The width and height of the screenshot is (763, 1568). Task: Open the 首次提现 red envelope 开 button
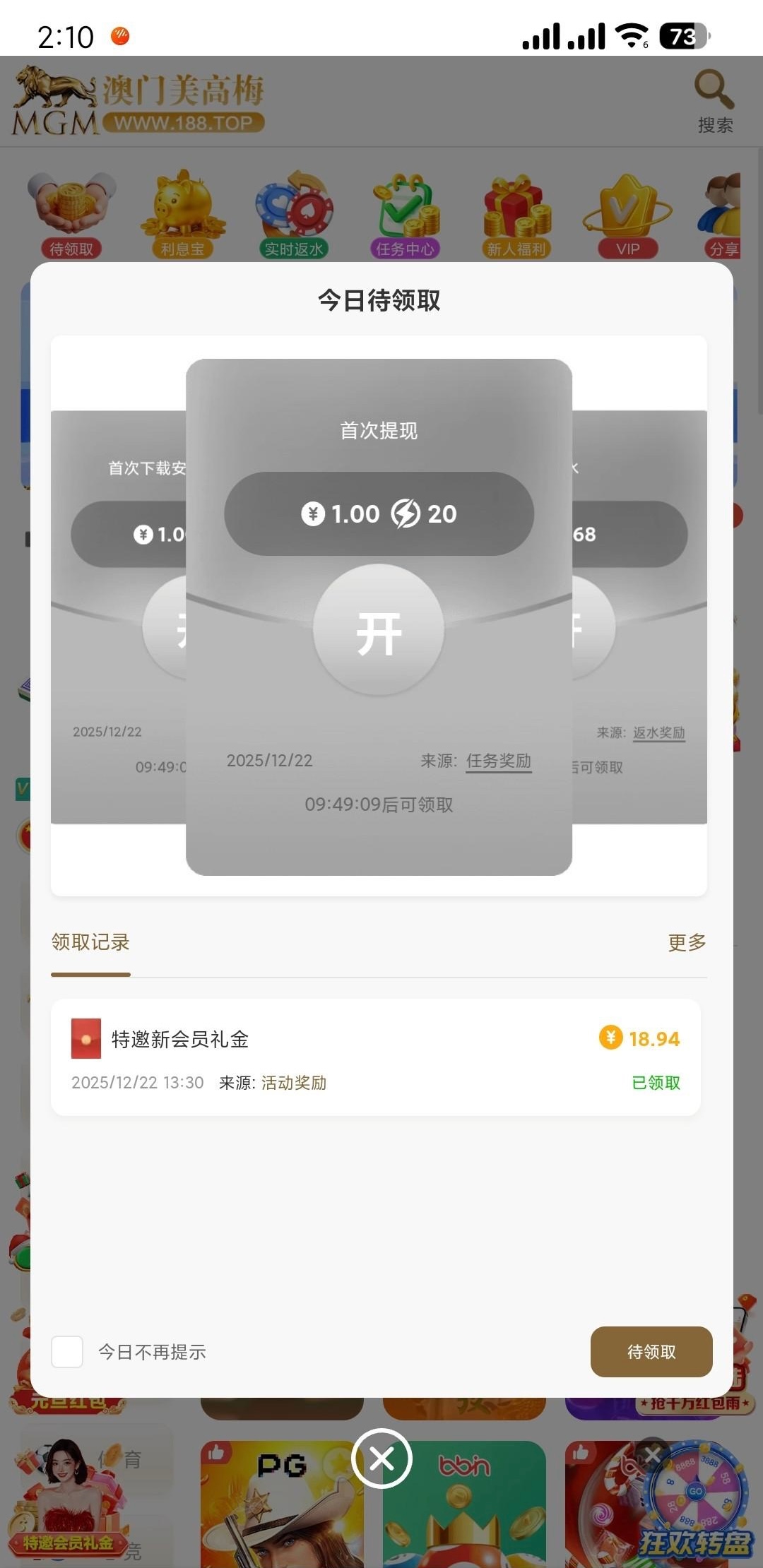(379, 630)
